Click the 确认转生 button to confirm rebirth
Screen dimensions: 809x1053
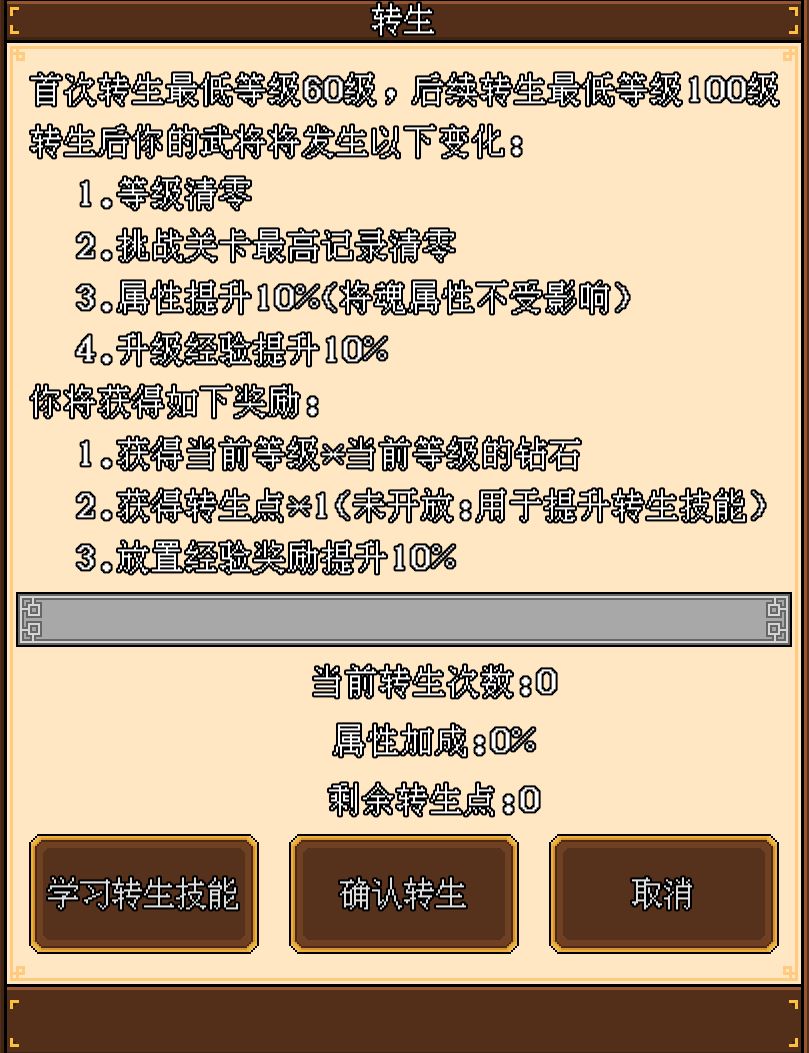(x=404, y=893)
